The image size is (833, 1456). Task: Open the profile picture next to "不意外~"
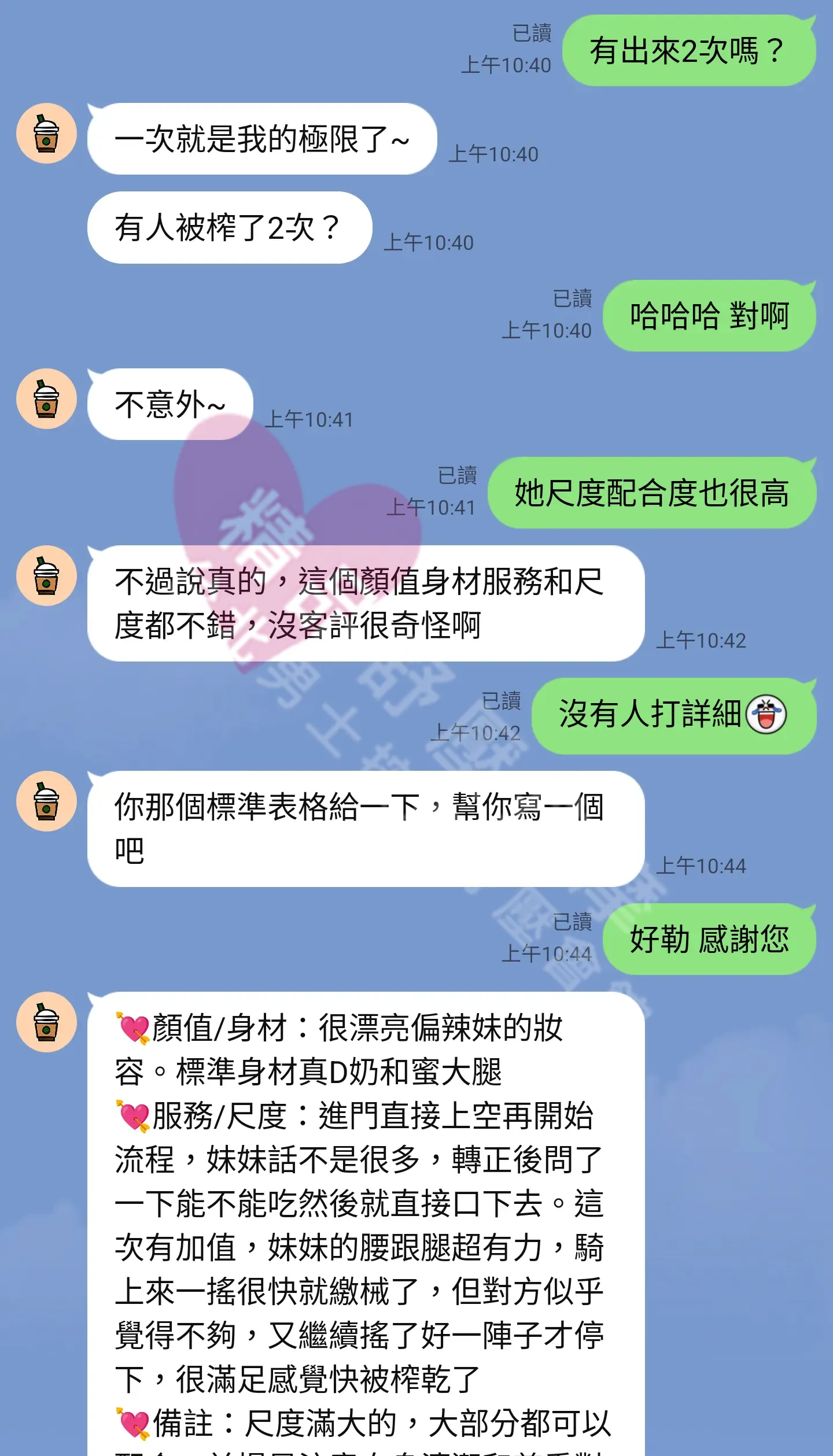point(46,399)
